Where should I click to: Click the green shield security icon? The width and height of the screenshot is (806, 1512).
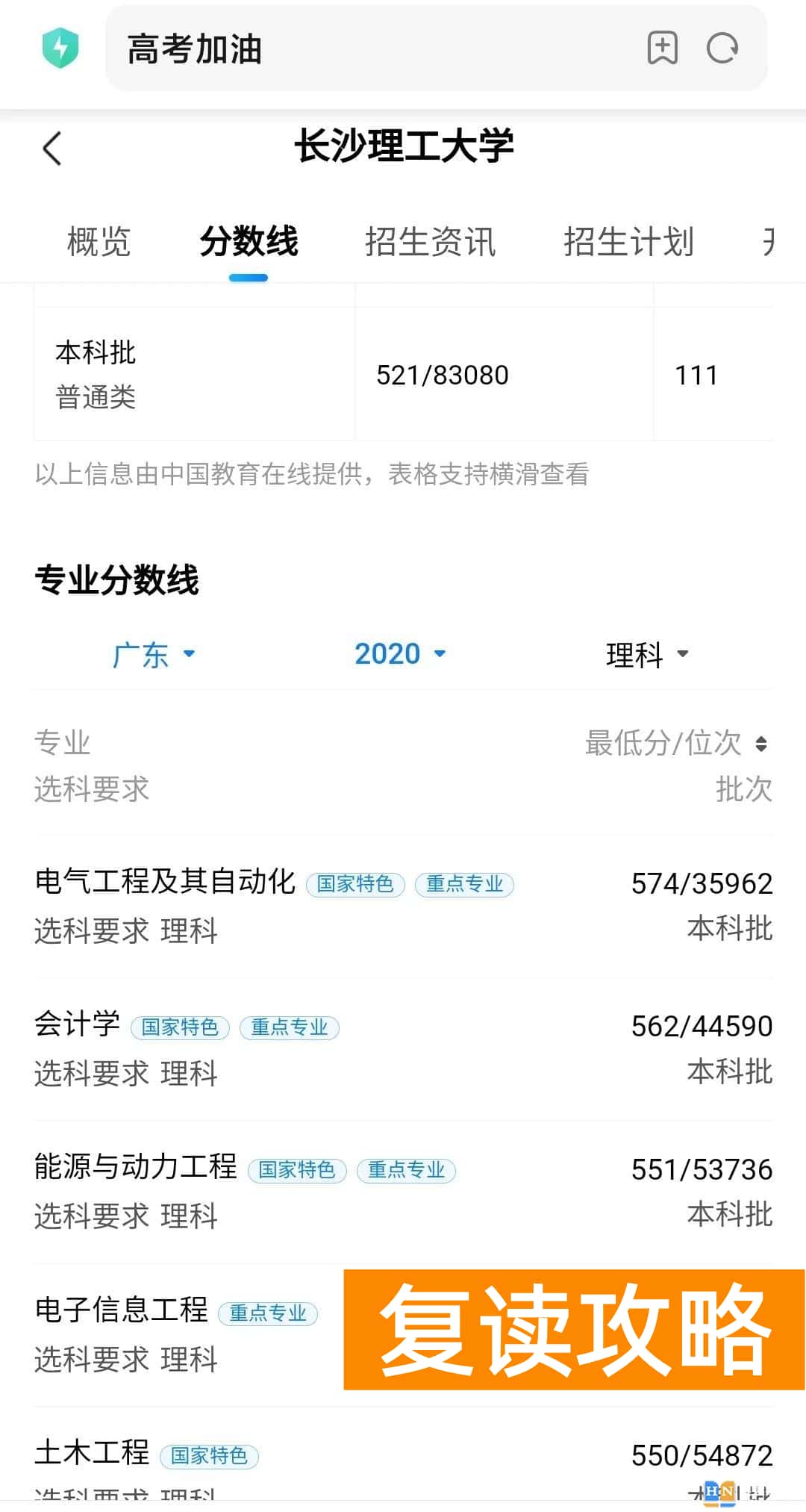pyautogui.click(x=61, y=48)
